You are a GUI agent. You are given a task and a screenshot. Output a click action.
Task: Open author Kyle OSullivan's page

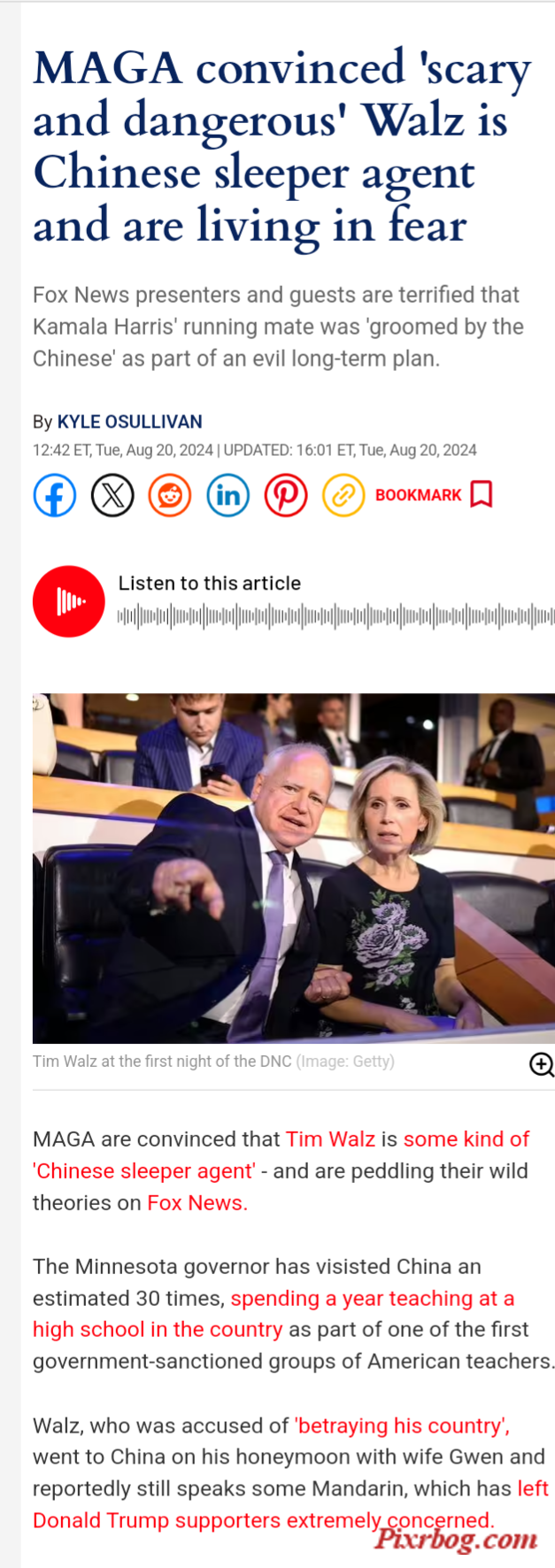129,421
